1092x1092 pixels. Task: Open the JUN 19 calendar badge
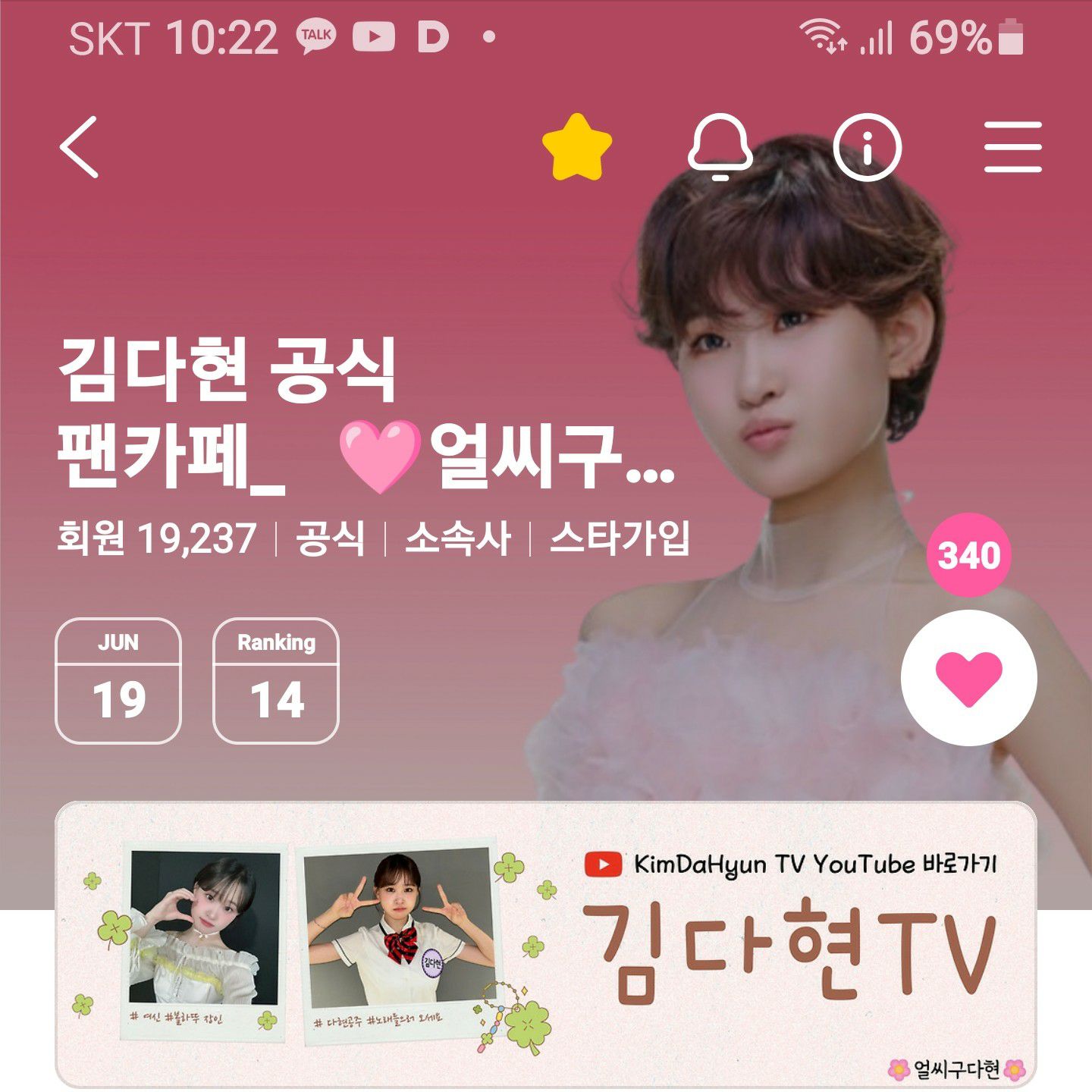pyautogui.click(x=118, y=680)
